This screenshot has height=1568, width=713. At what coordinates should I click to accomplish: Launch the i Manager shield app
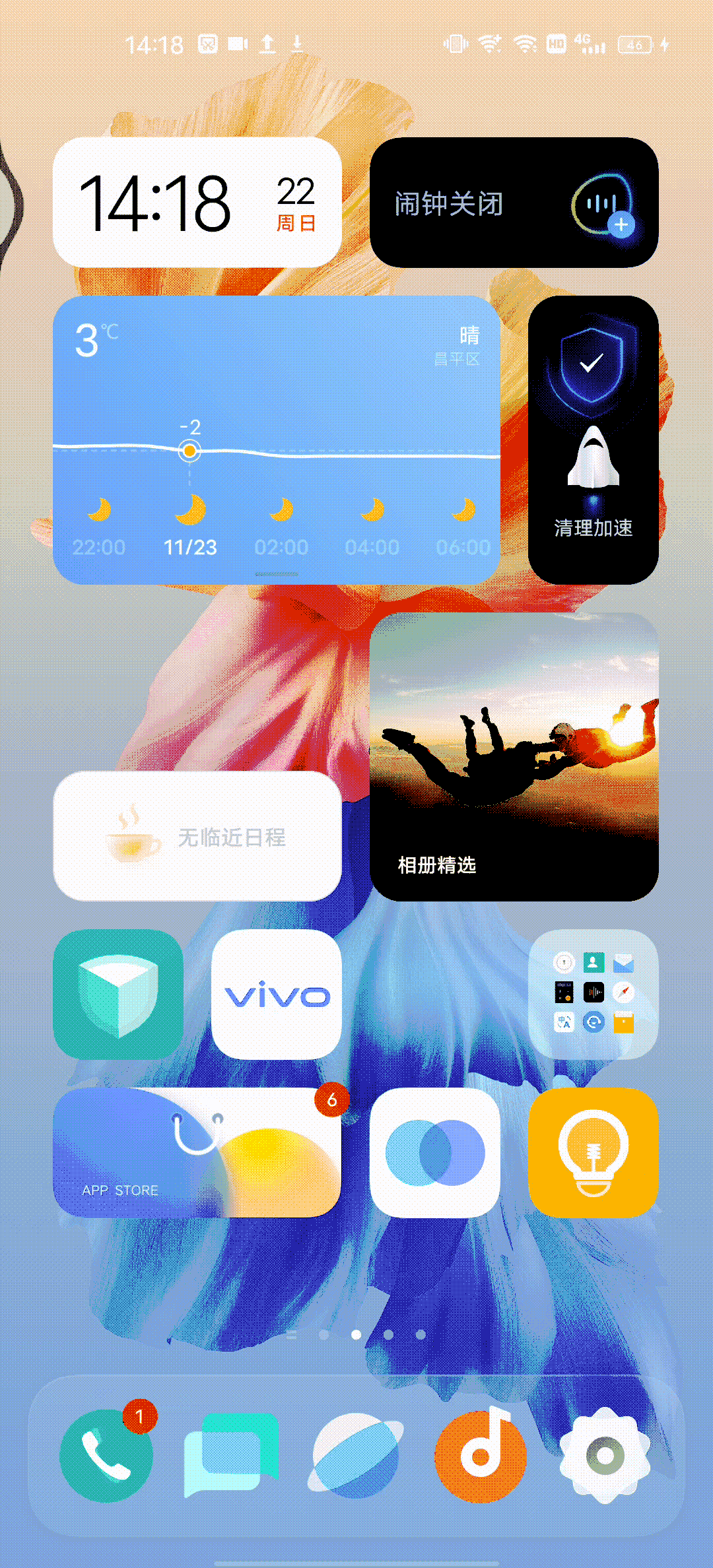[118, 995]
